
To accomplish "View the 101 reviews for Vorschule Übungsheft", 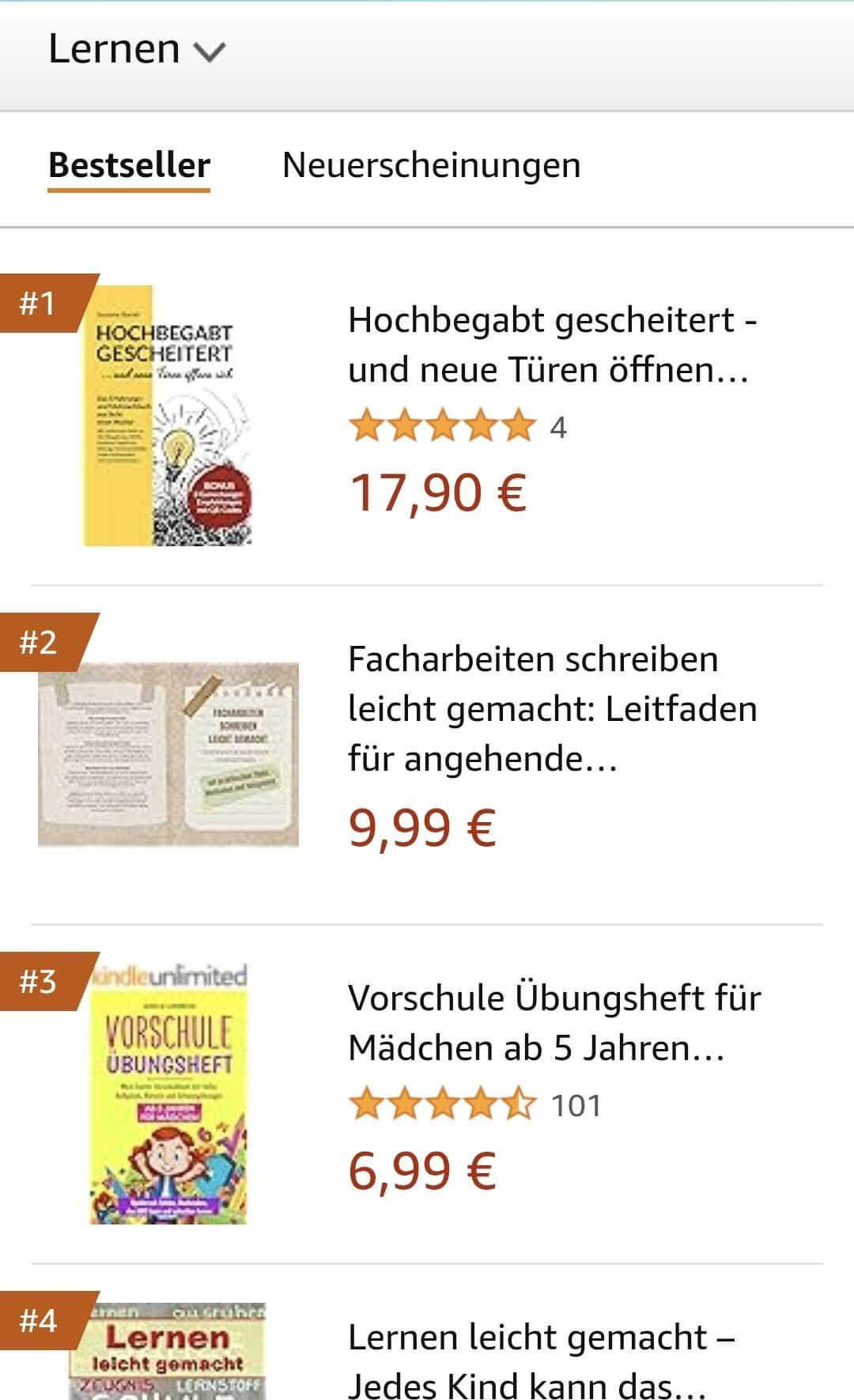I will (576, 1105).
